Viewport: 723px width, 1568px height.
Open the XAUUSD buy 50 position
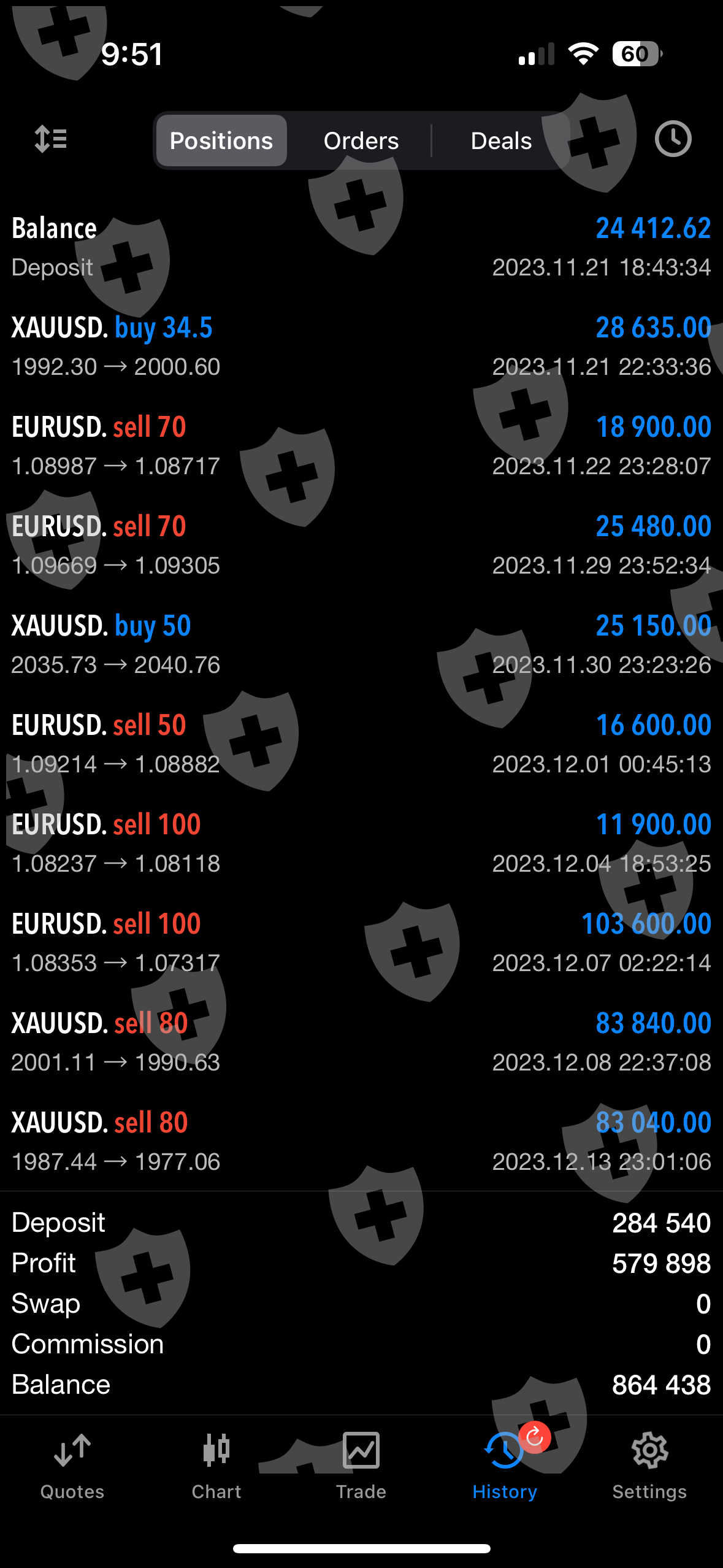pos(361,644)
